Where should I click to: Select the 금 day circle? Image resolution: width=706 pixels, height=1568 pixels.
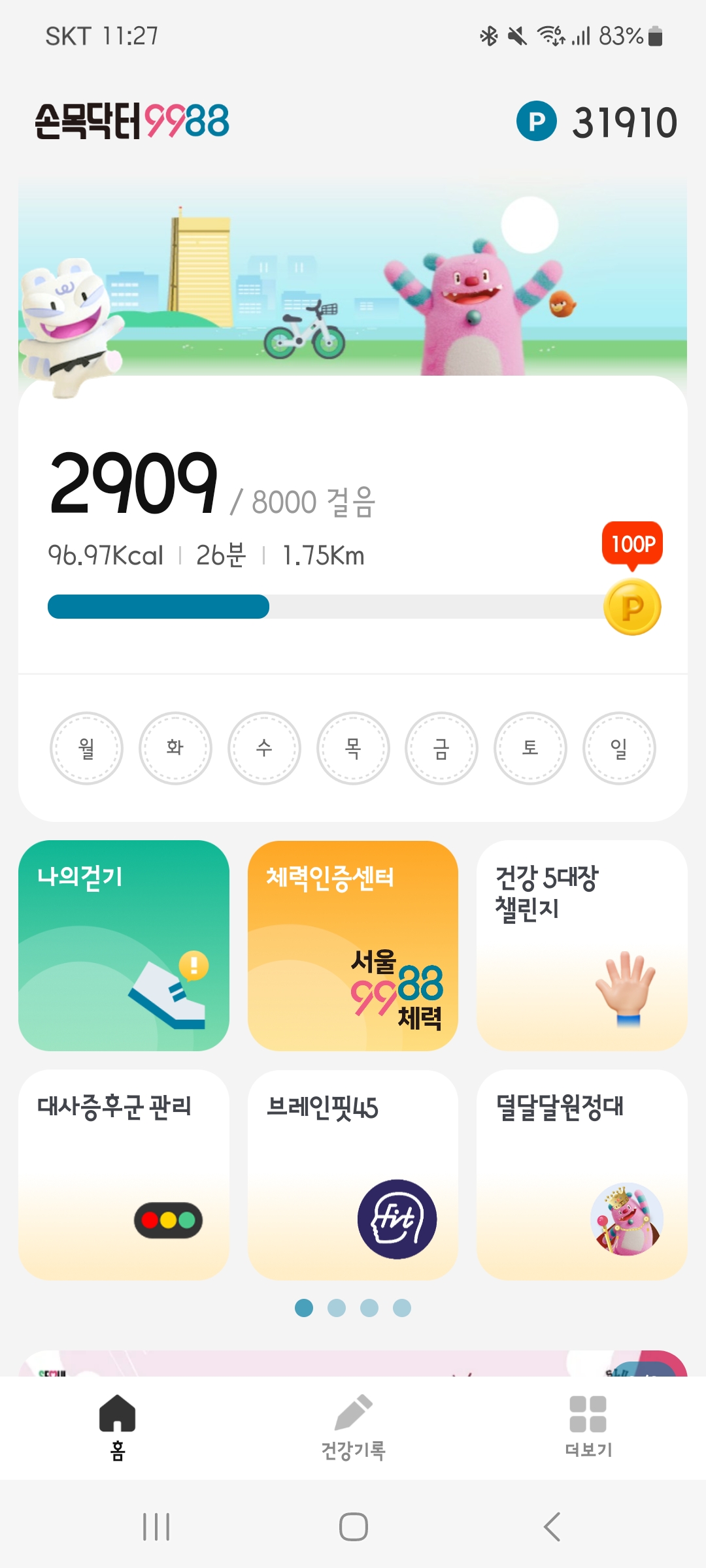(x=441, y=748)
